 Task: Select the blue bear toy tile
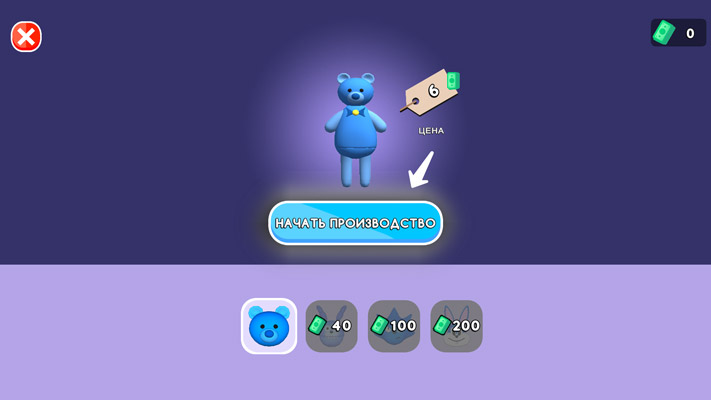click(x=269, y=326)
